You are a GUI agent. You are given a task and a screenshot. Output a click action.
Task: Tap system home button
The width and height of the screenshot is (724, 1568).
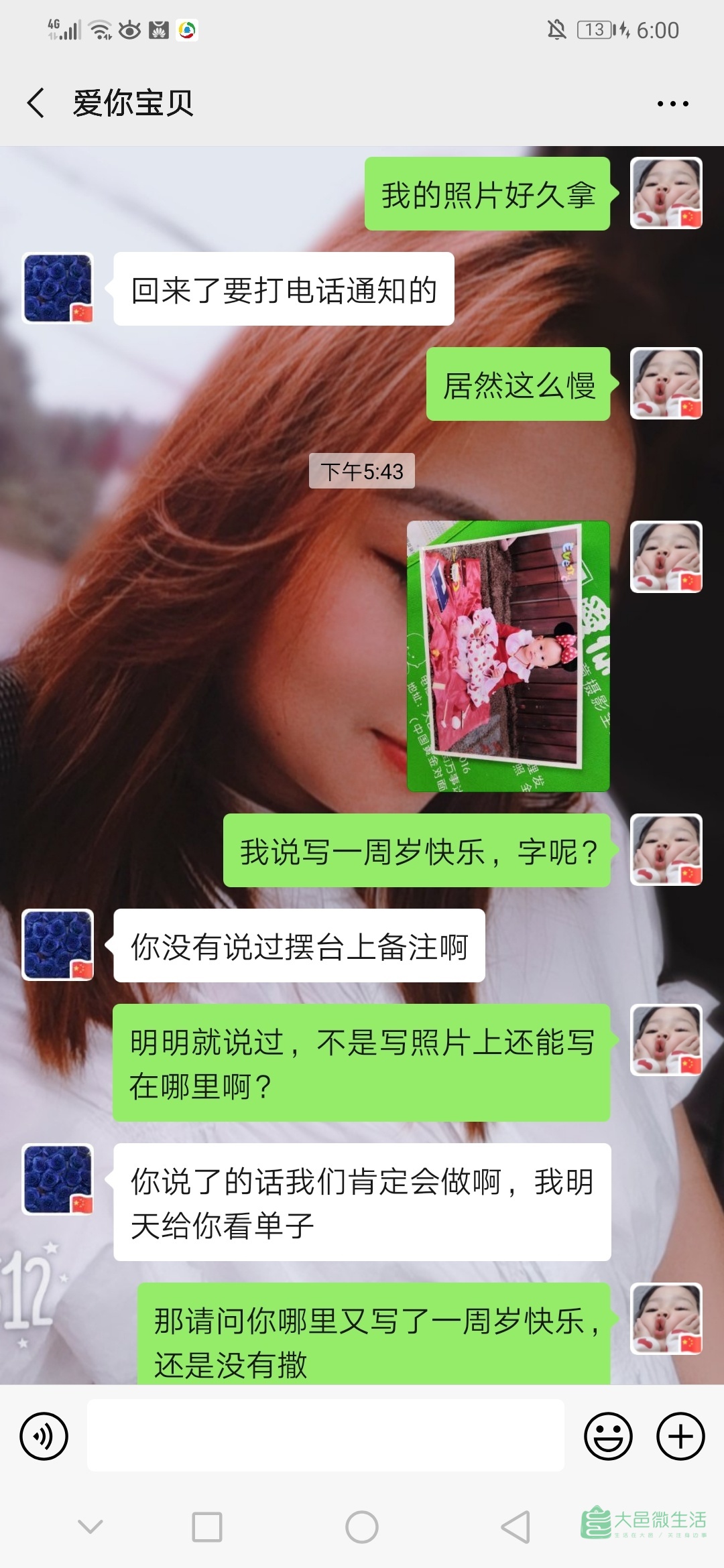362,1528
